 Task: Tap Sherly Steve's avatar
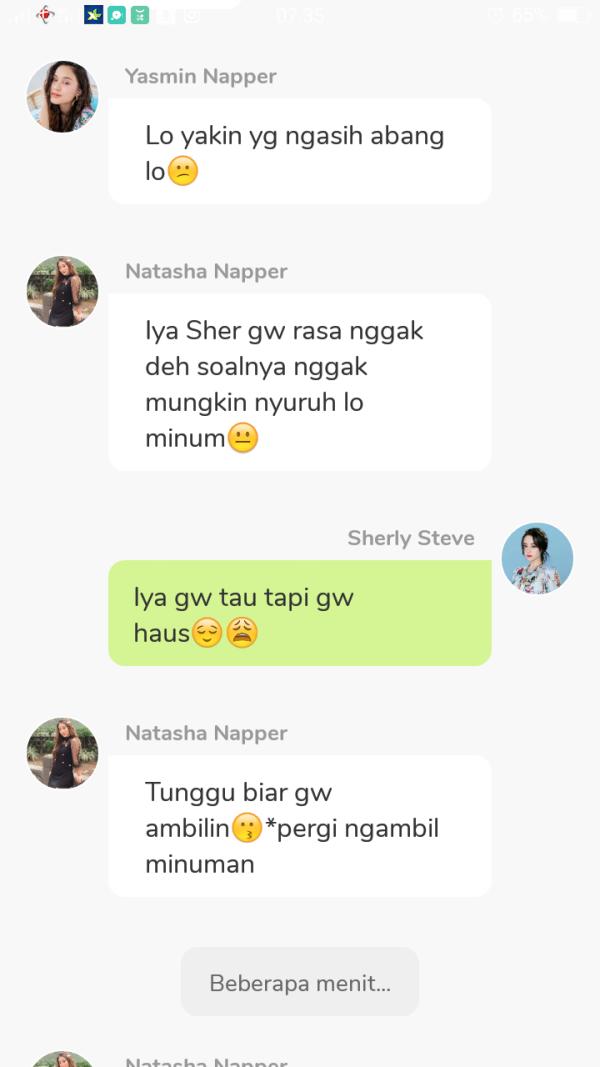[x=537, y=558]
